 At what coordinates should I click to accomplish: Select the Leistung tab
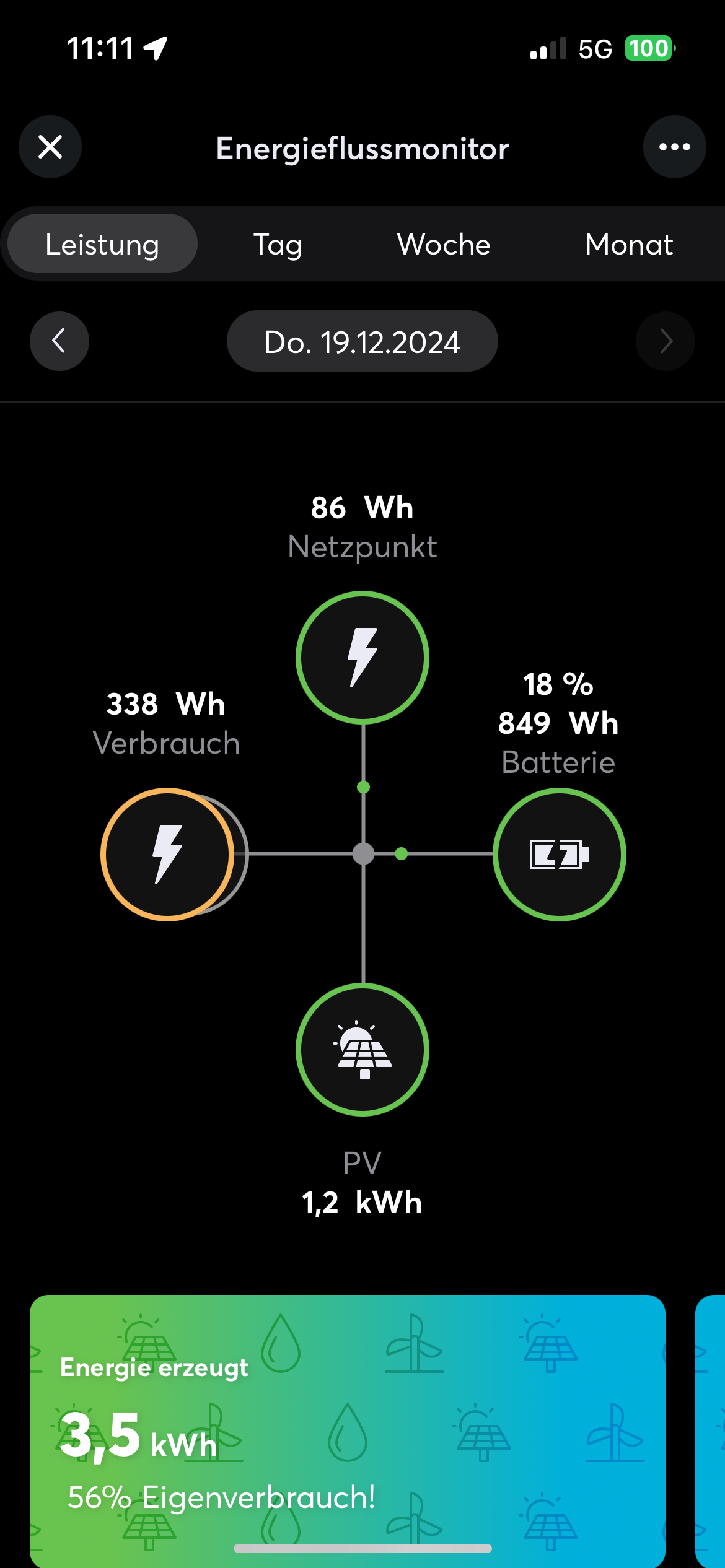[x=102, y=244]
